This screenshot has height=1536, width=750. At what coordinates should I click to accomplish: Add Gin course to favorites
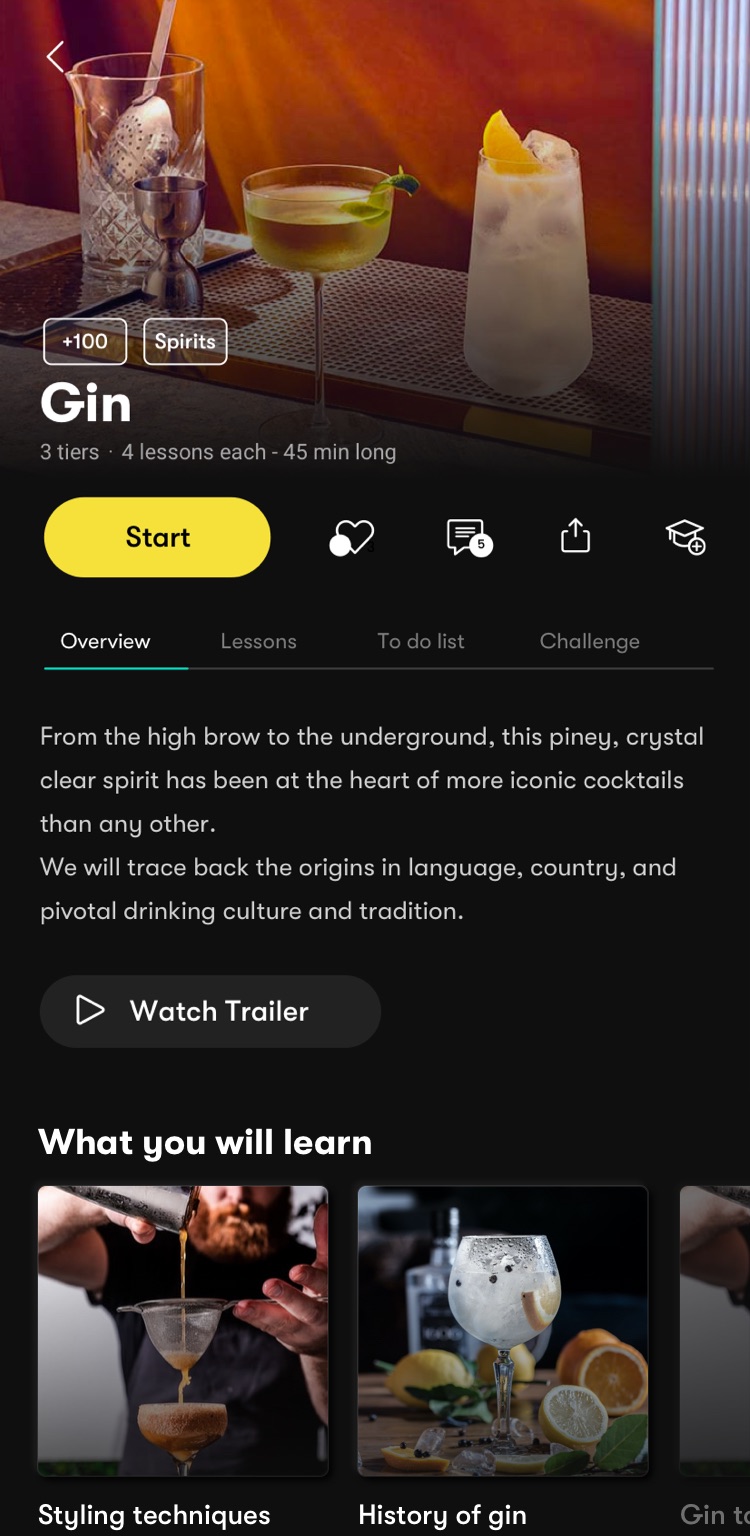[x=352, y=537]
